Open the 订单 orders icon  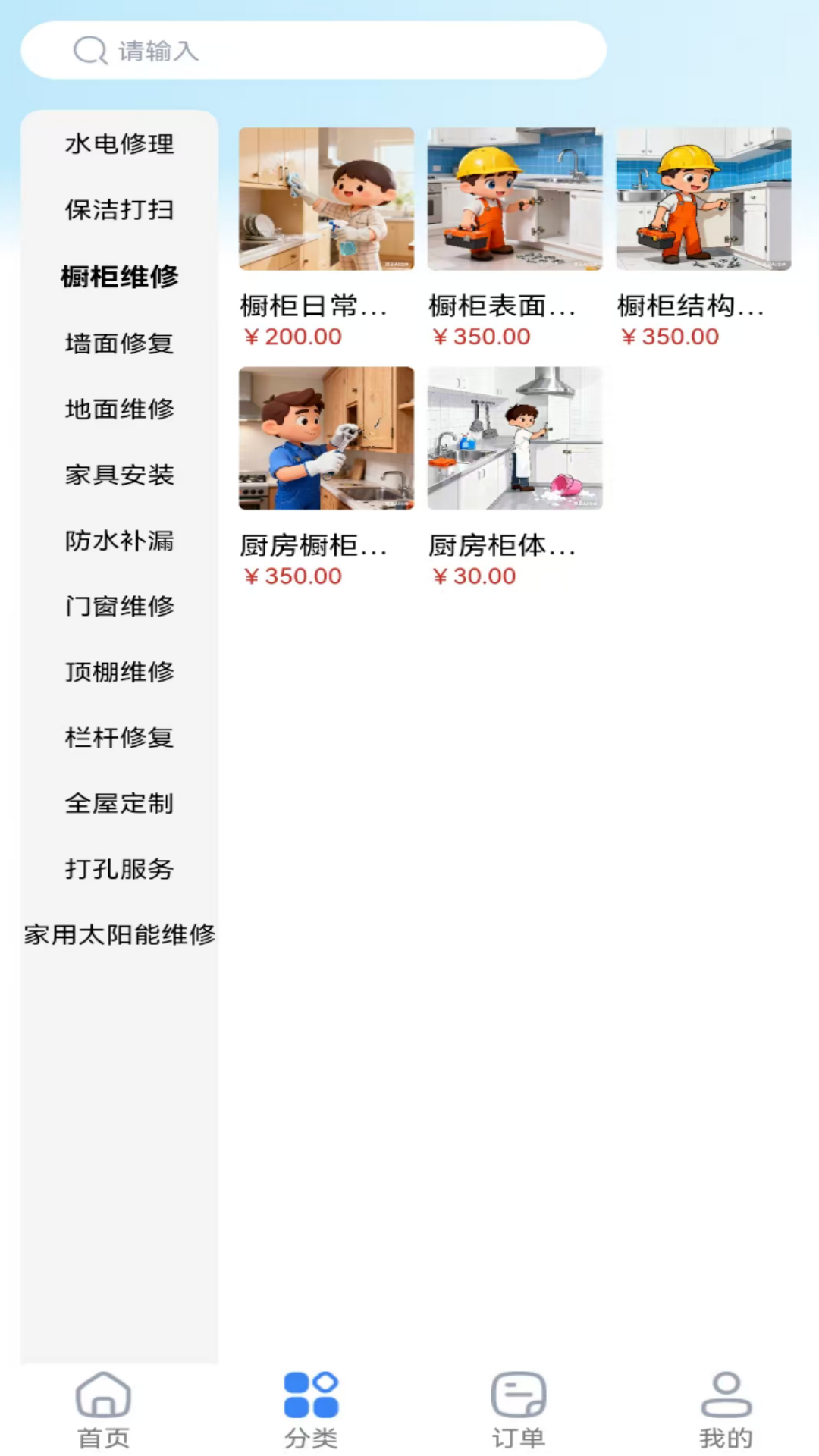coord(514,1407)
